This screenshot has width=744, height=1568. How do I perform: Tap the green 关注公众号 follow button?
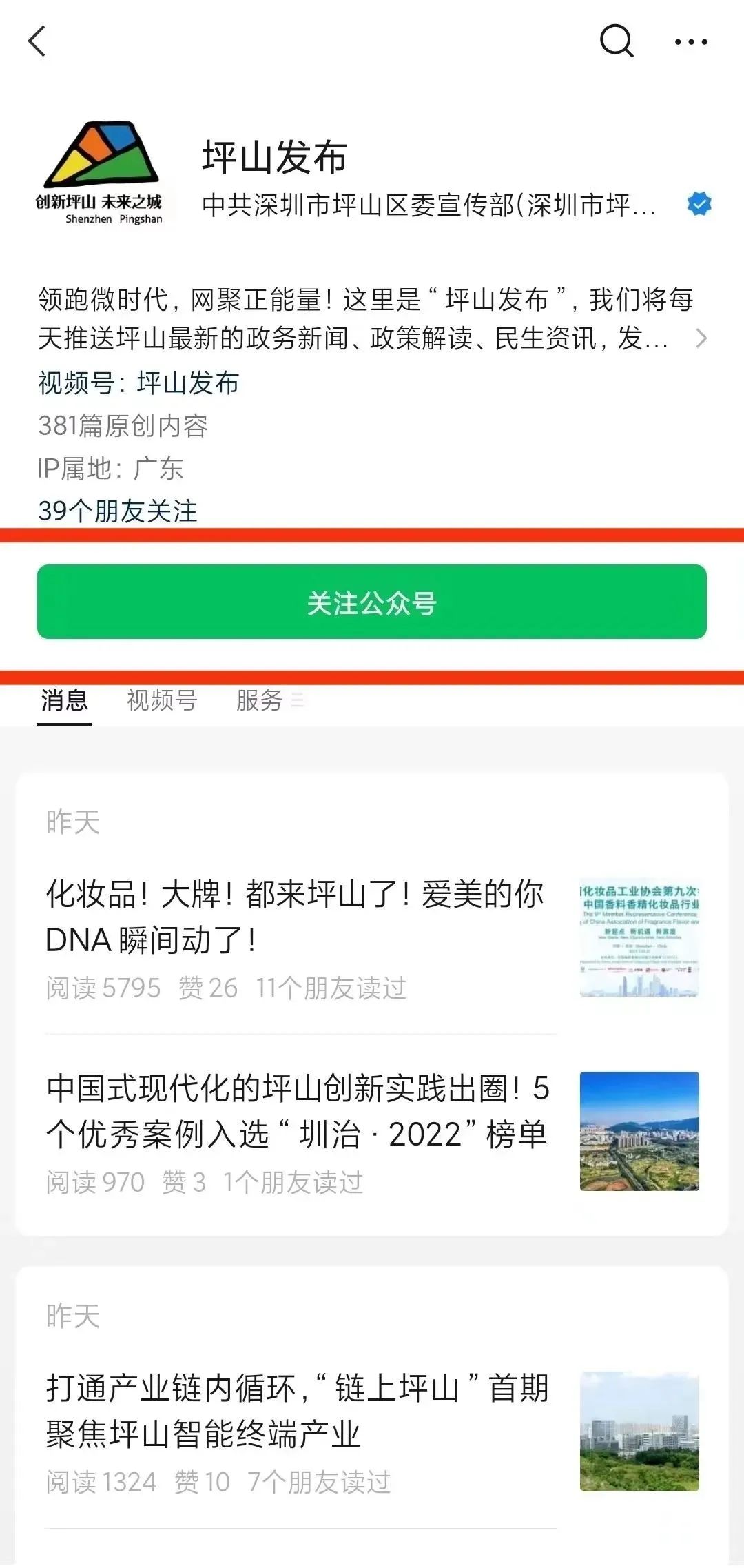[372, 602]
